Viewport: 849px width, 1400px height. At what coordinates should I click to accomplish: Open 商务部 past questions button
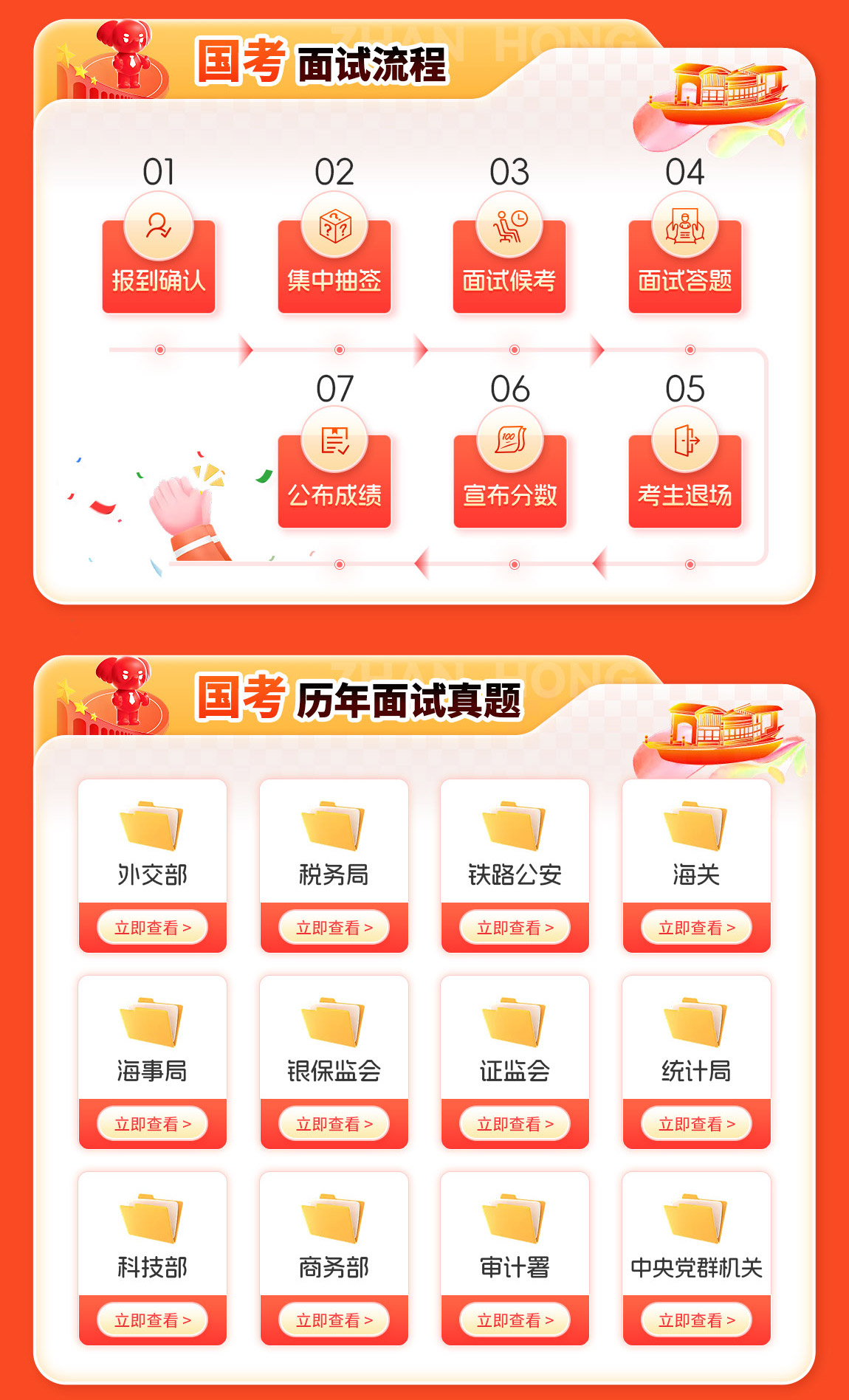[334, 1320]
